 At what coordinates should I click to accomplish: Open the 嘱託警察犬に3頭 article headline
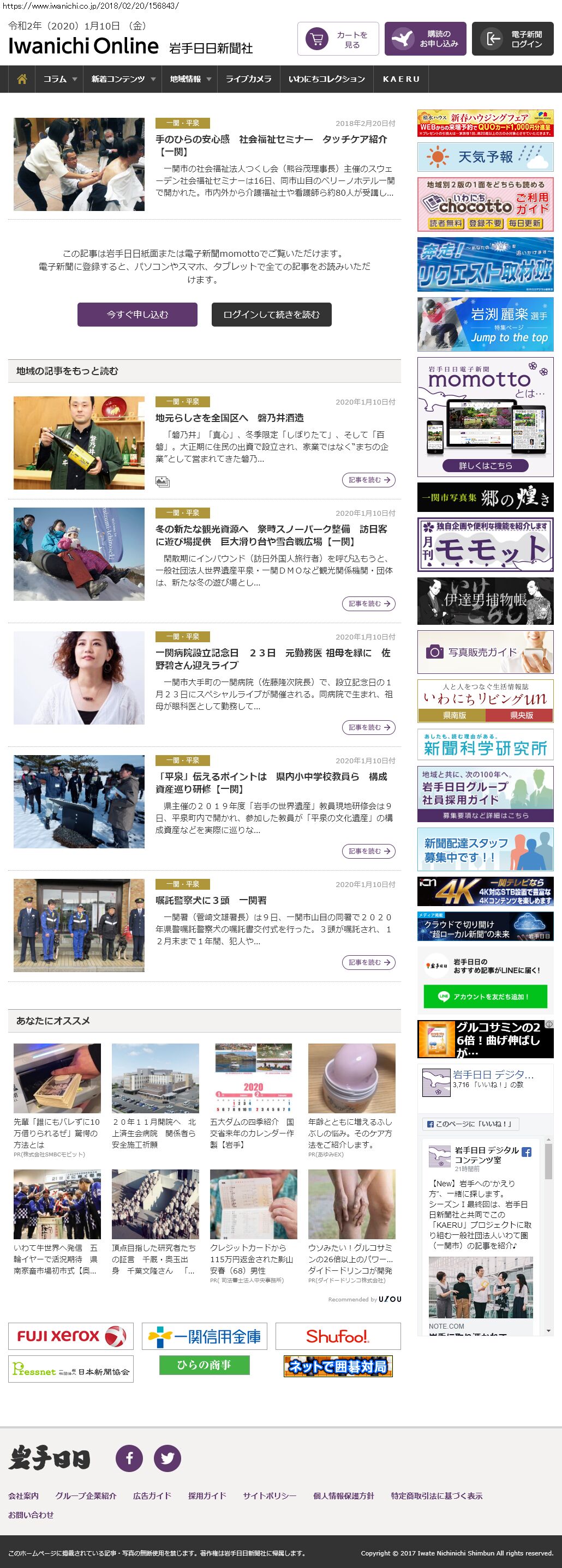(211, 900)
